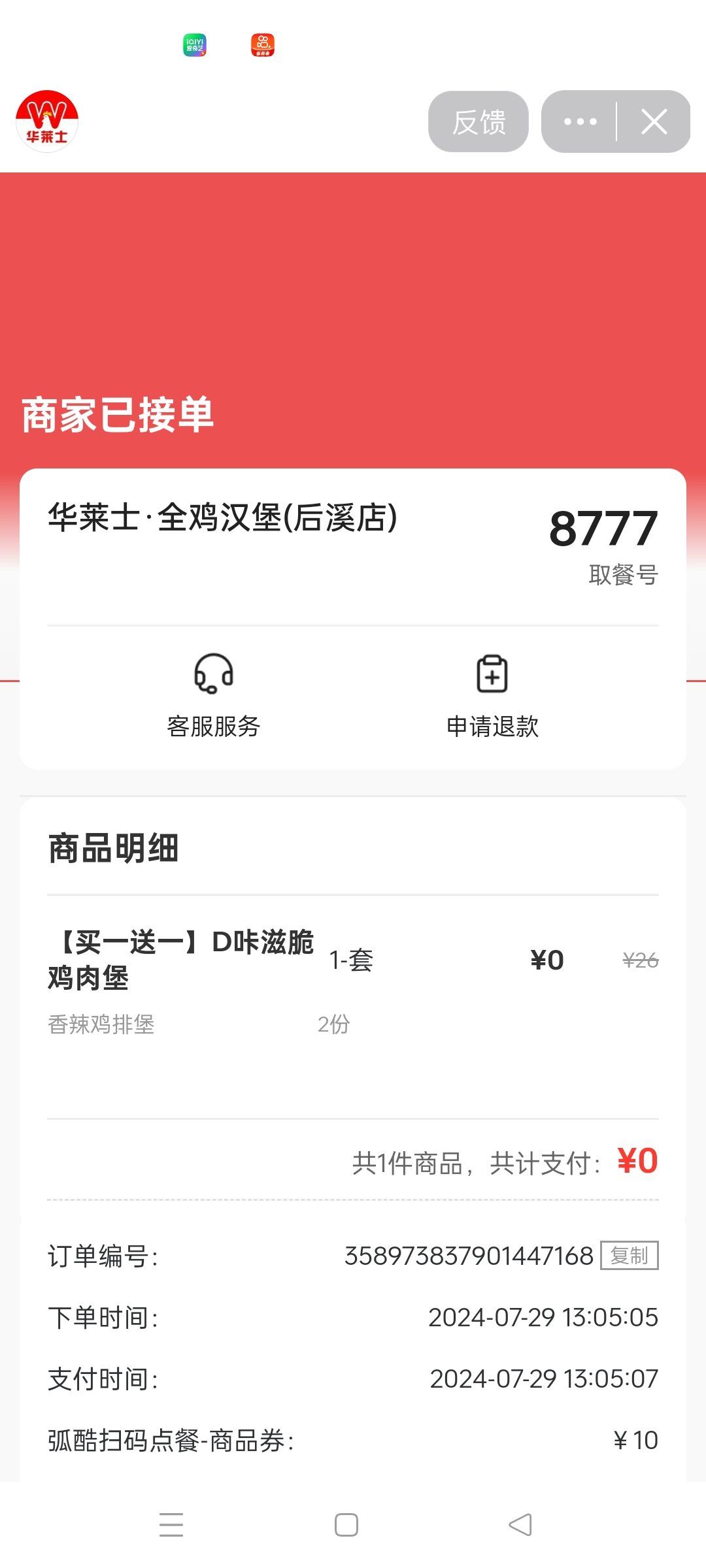Close the mini program with X button
This screenshot has height=1568, width=706.
(x=652, y=121)
